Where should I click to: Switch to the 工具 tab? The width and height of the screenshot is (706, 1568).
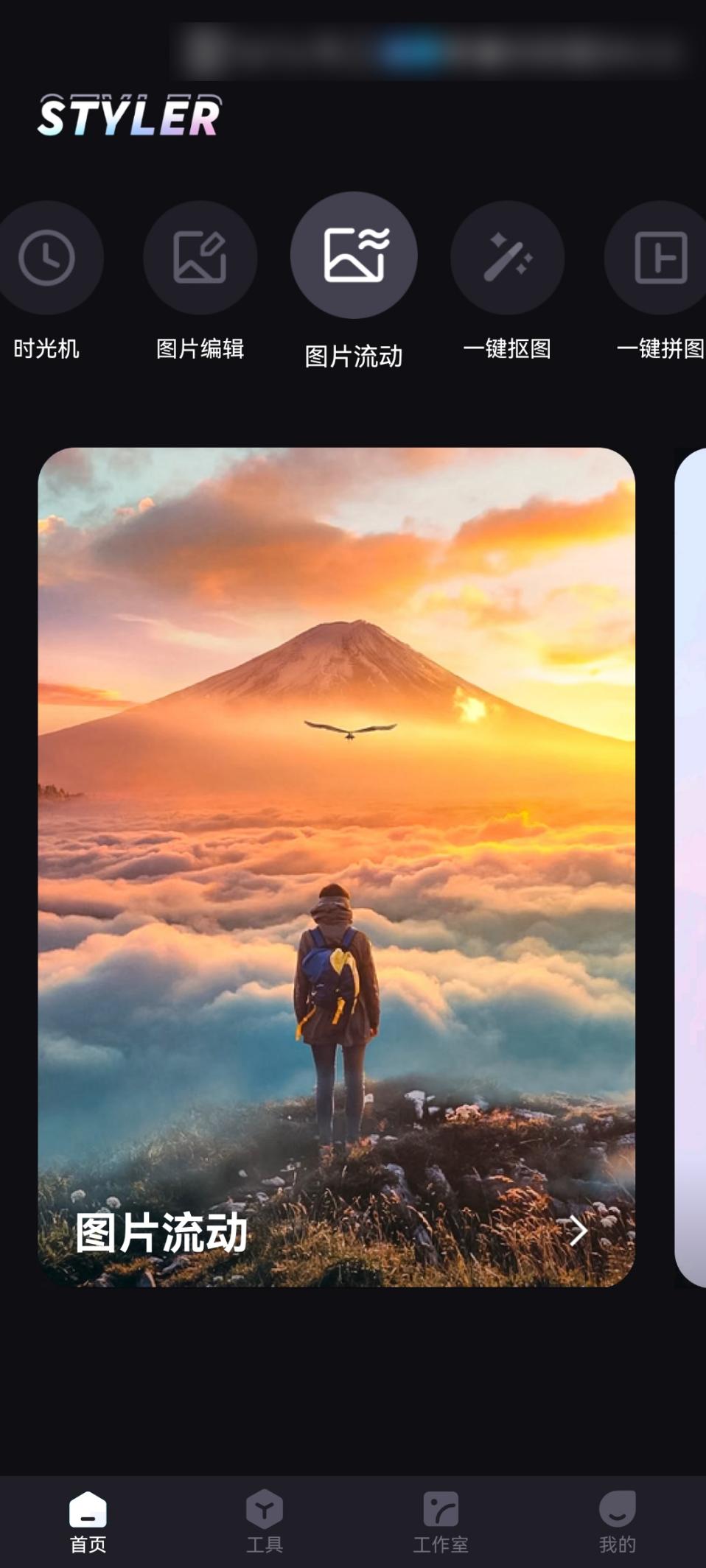[x=264, y=1522]
